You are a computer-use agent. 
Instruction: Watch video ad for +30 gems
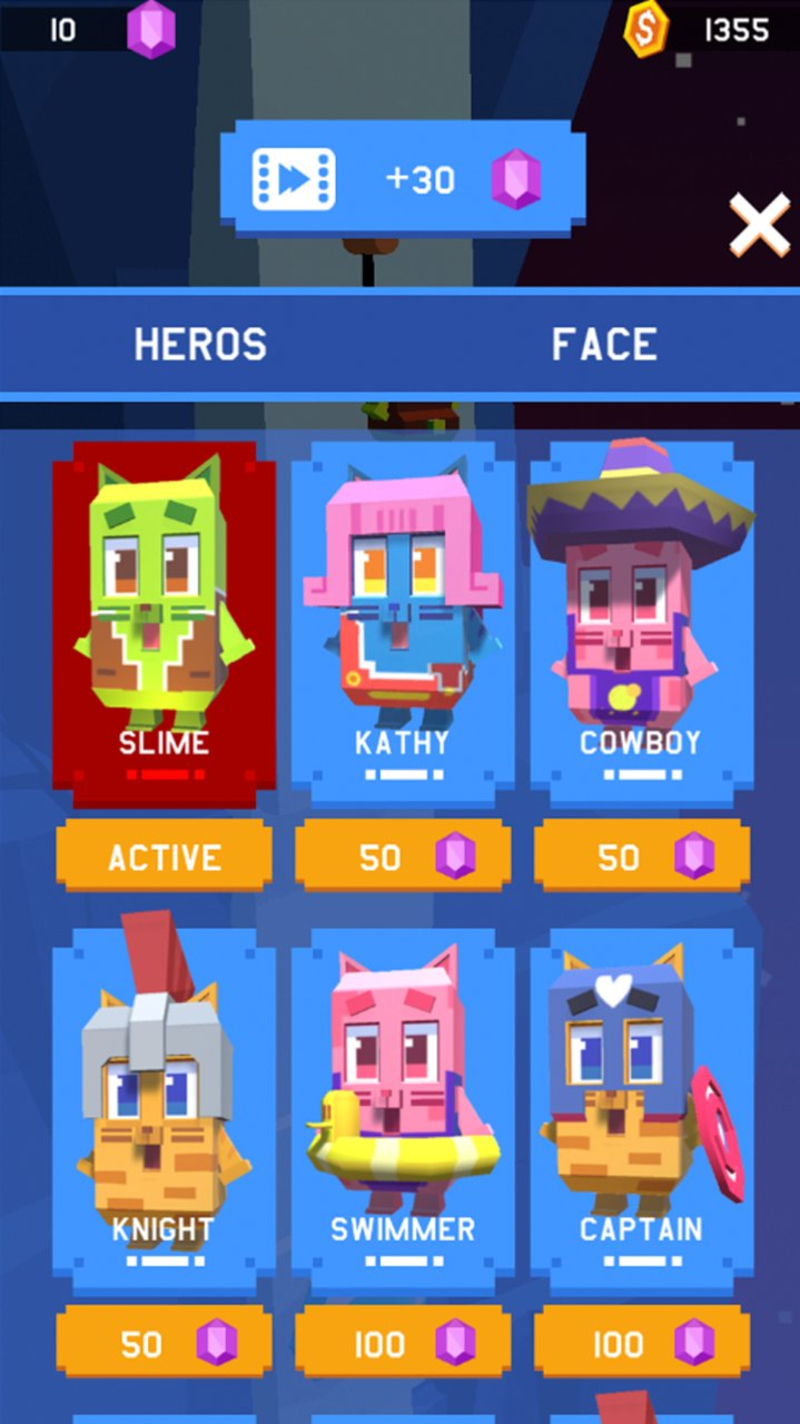(x=402, y=179)
